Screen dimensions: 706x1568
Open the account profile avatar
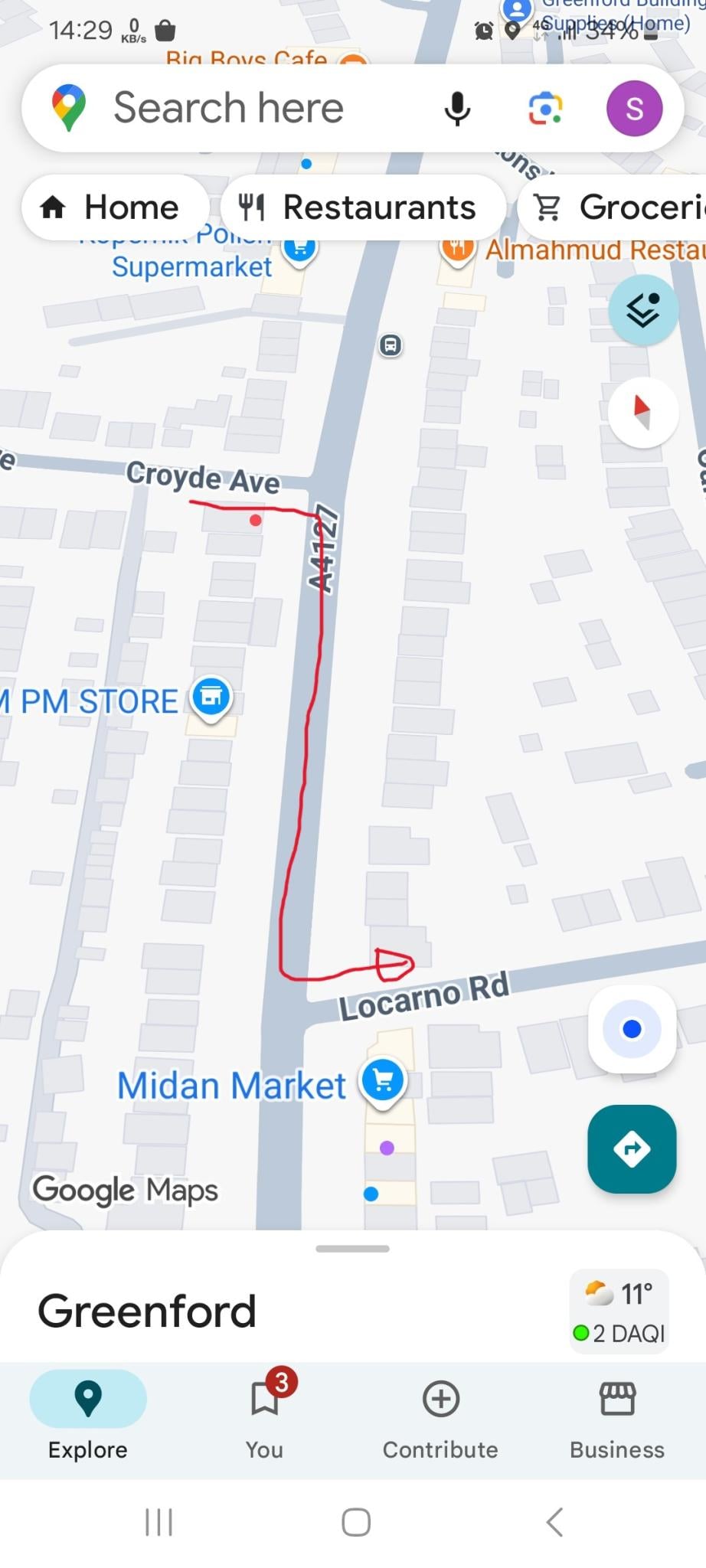click(634, 108)
